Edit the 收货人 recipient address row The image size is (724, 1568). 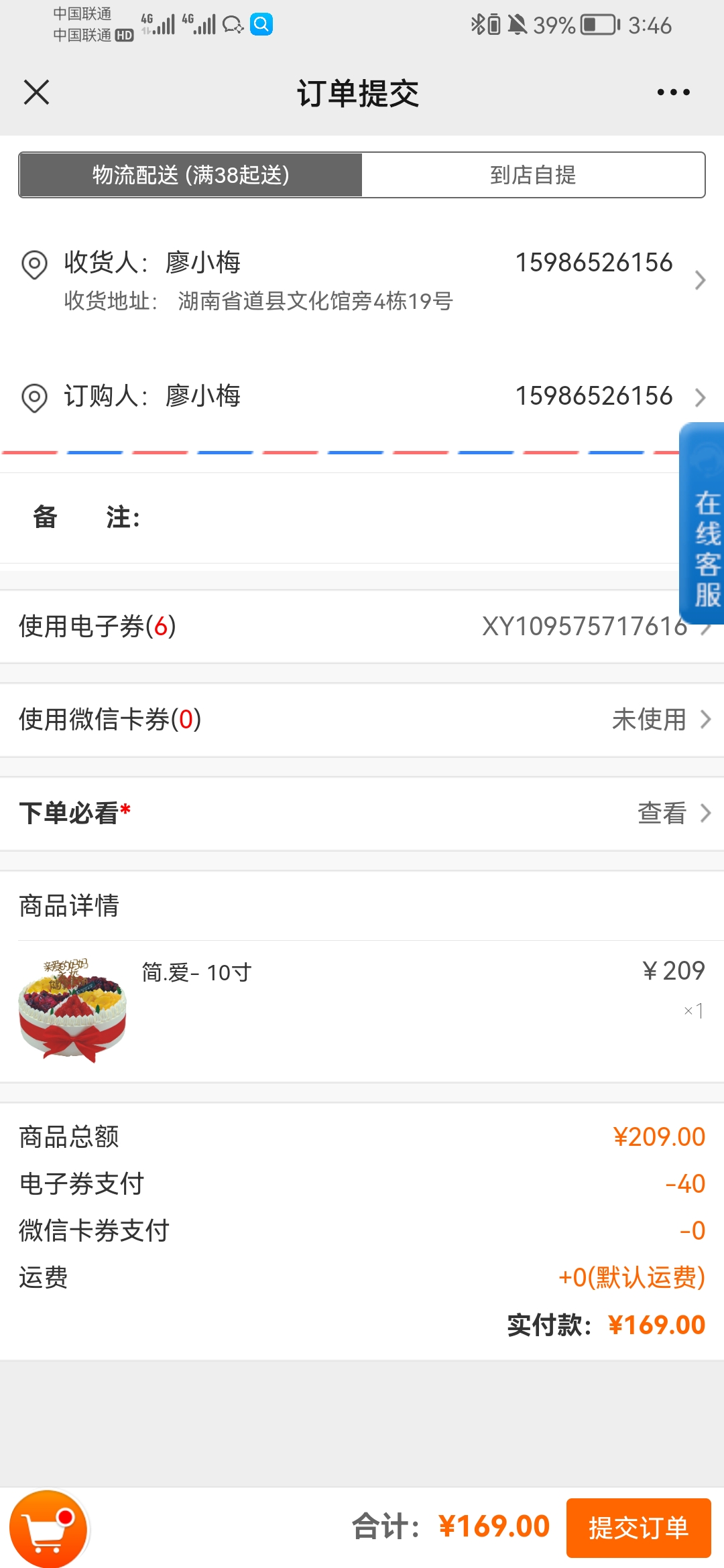coord(362,280)
